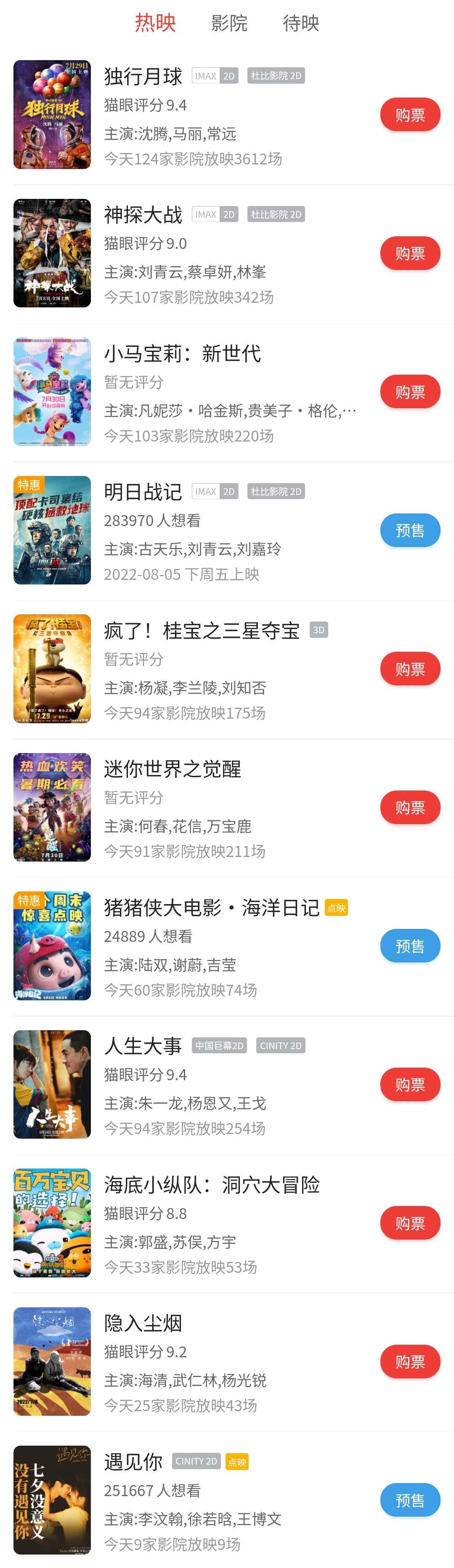Tap 购票 for 海底小纵队：洞穴大冒险

point(409,1223)
